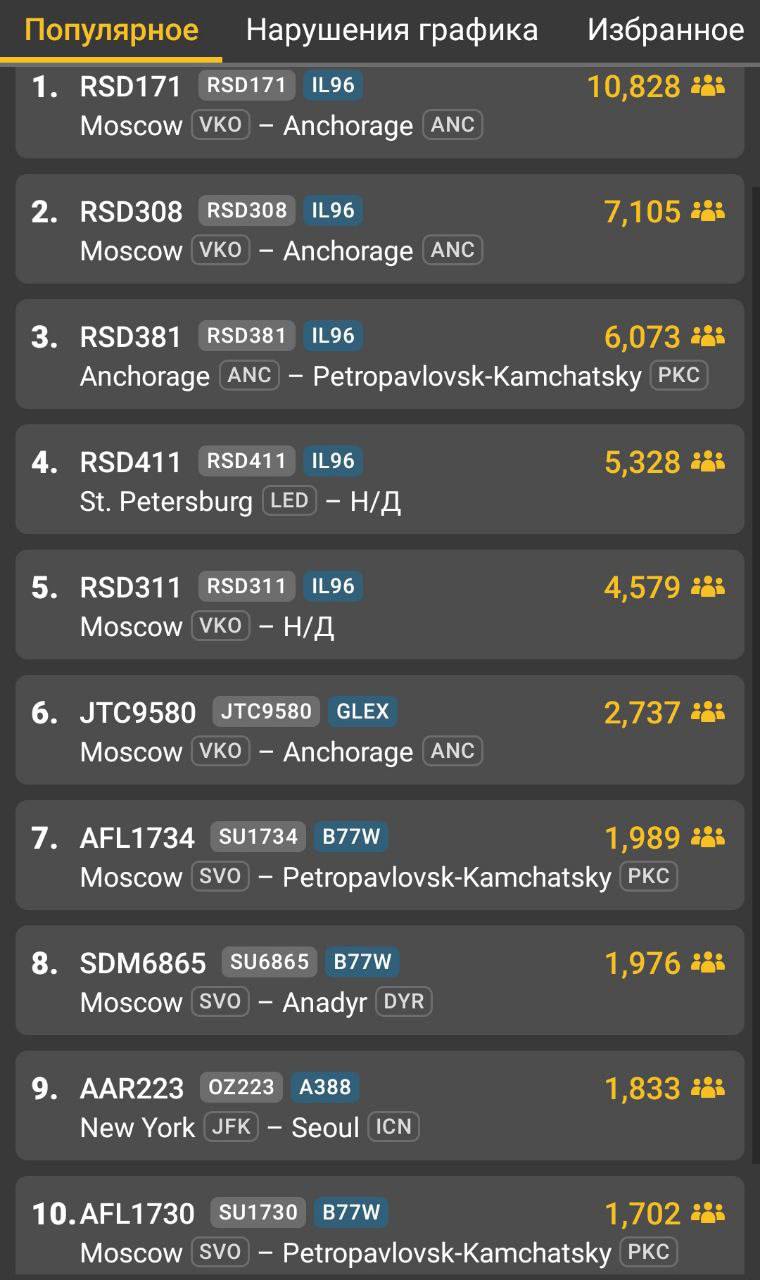This screenshot has height=1280, width=760.
Task: Select the Популярное tab
Action: pyautogui.click(x=111, y=30)
